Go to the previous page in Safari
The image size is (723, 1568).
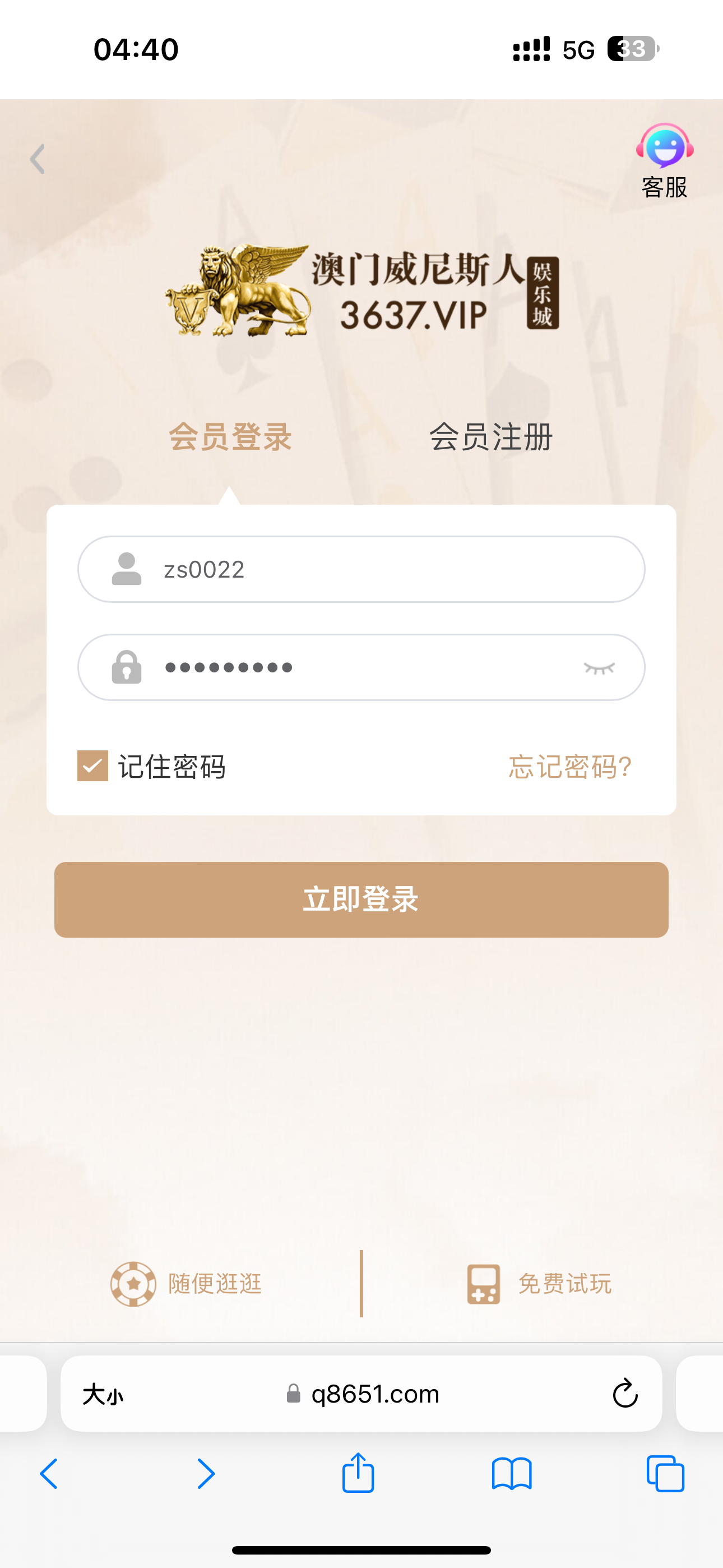click(x=49, y=1474)
